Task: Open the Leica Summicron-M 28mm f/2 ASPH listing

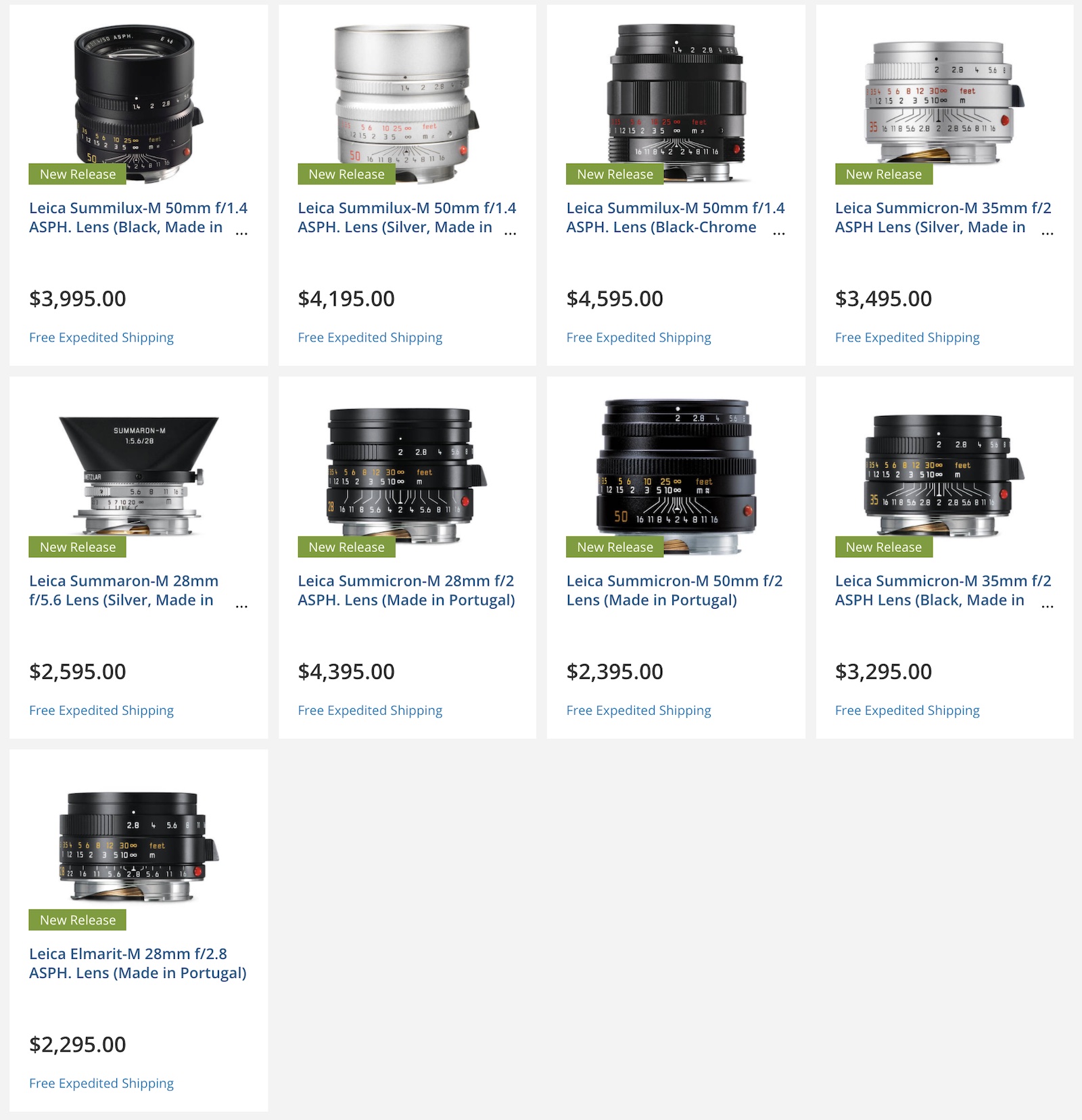Action: pyautogui.click(x=406, y=590)
